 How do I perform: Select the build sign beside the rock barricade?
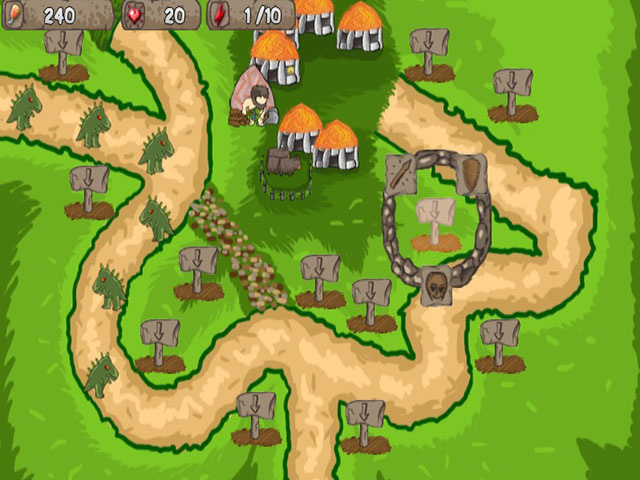point(198,267)
